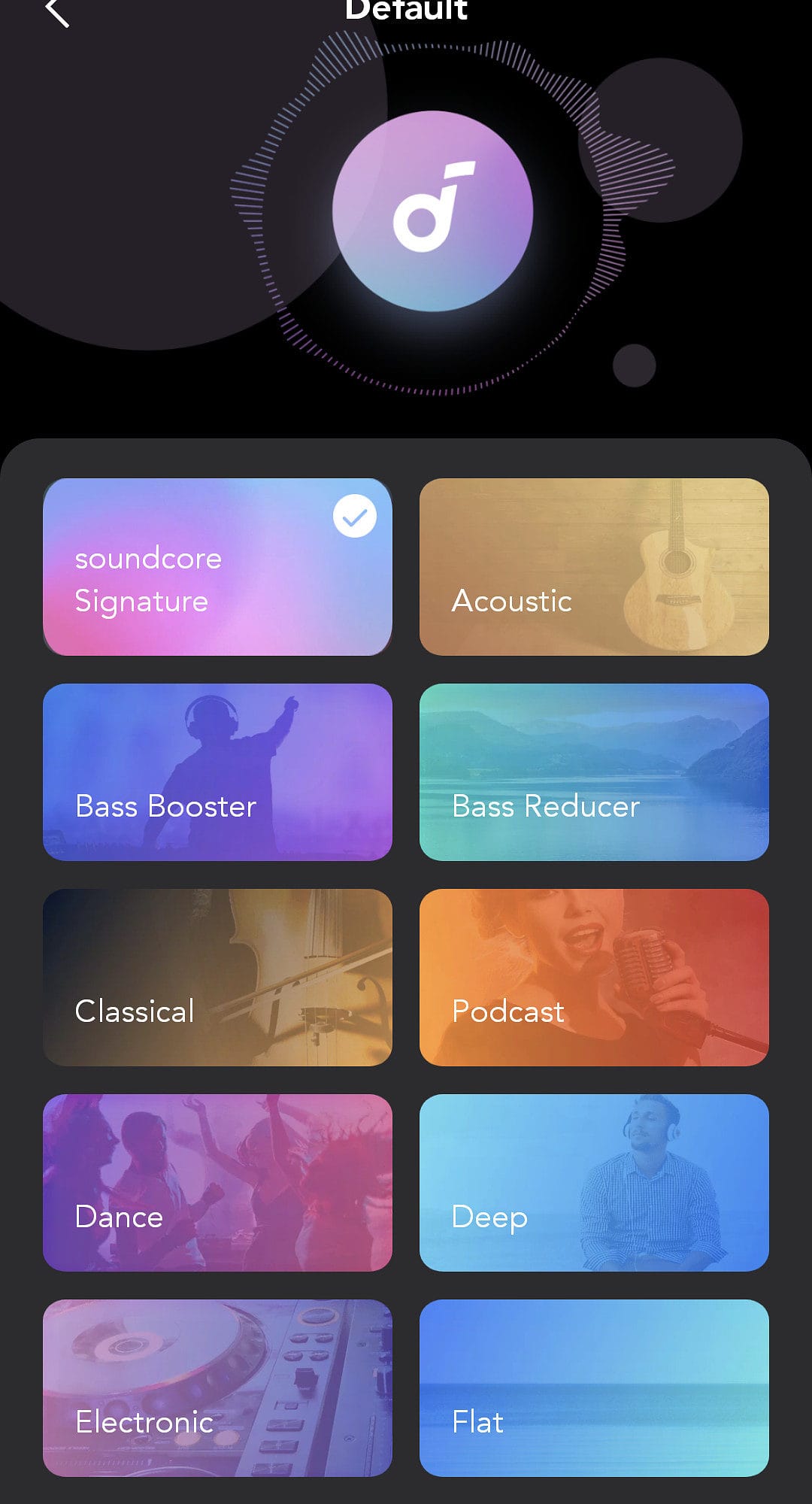This screenshot has width=812, height=1504.
Task: Pick the Electronic preset card
Action: [217, 1388]
